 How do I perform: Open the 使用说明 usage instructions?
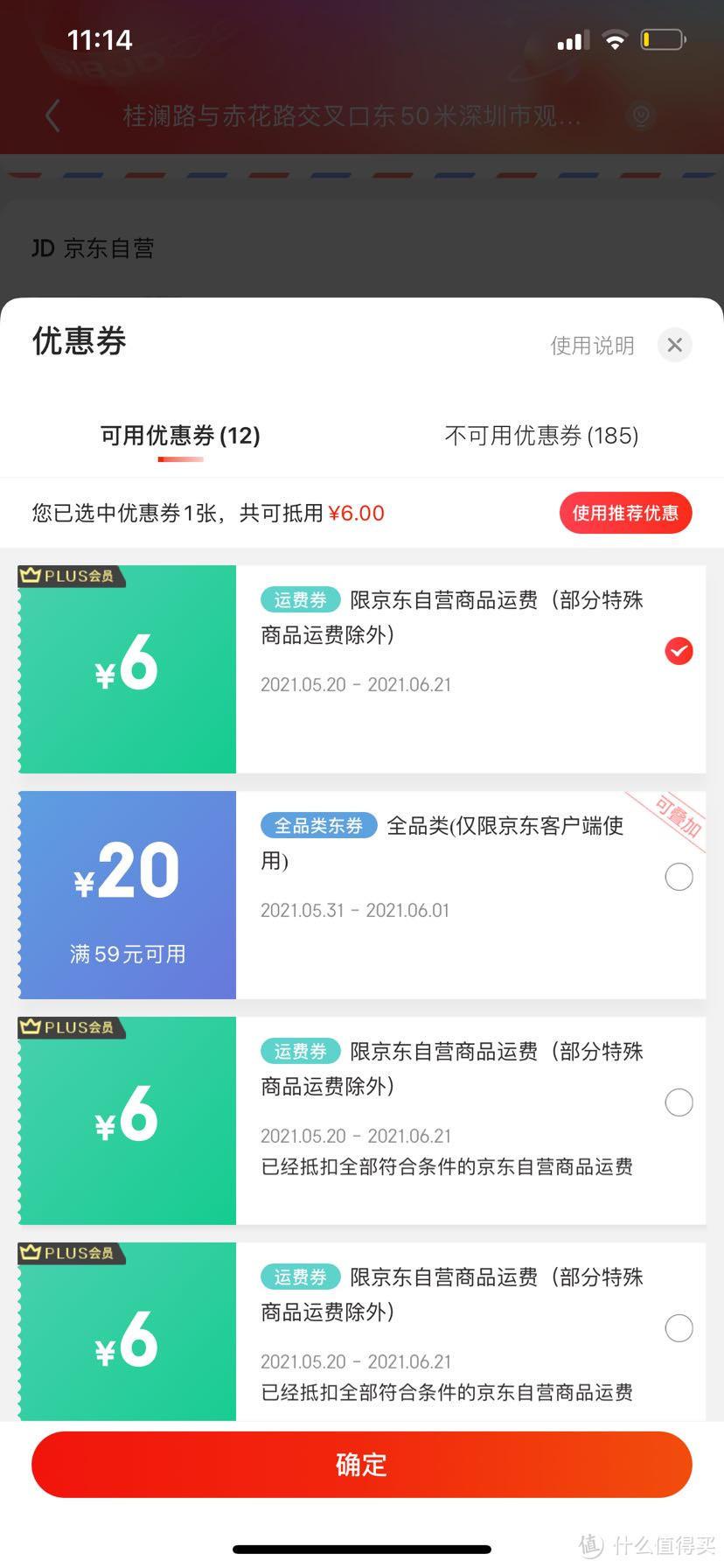coord(593,346)
